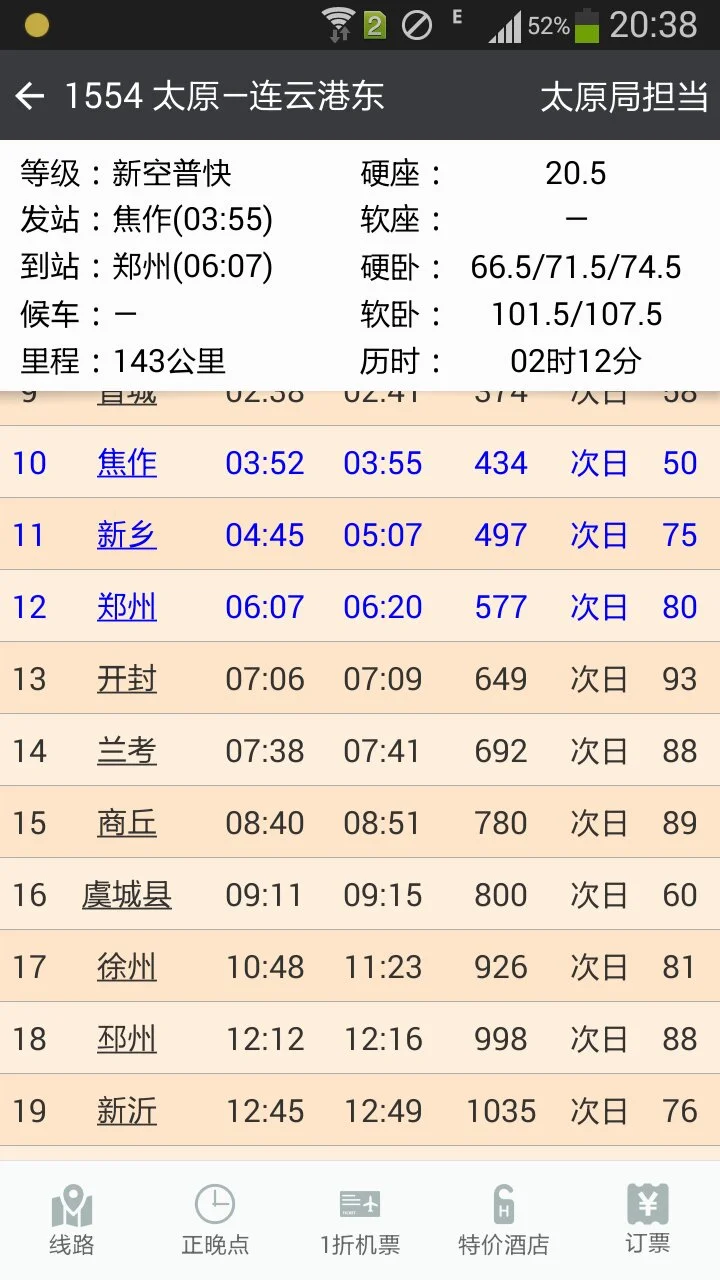Viewport: 720px width, 1280px height.
Task: Open the 开封 station entry
Action: (x=125, y=679)
